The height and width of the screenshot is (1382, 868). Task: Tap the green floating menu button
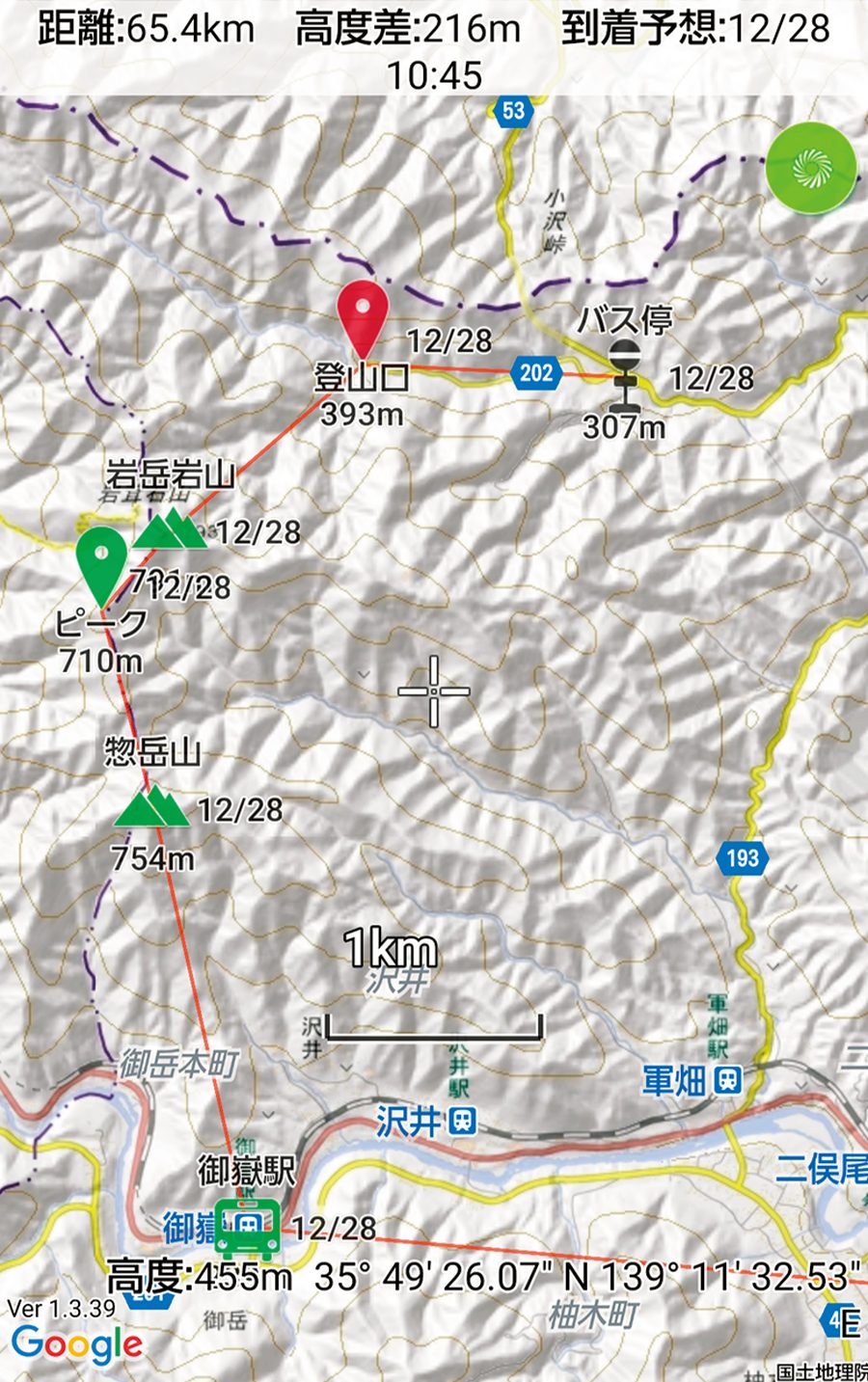pyautogui.click(x=811, y=168)
